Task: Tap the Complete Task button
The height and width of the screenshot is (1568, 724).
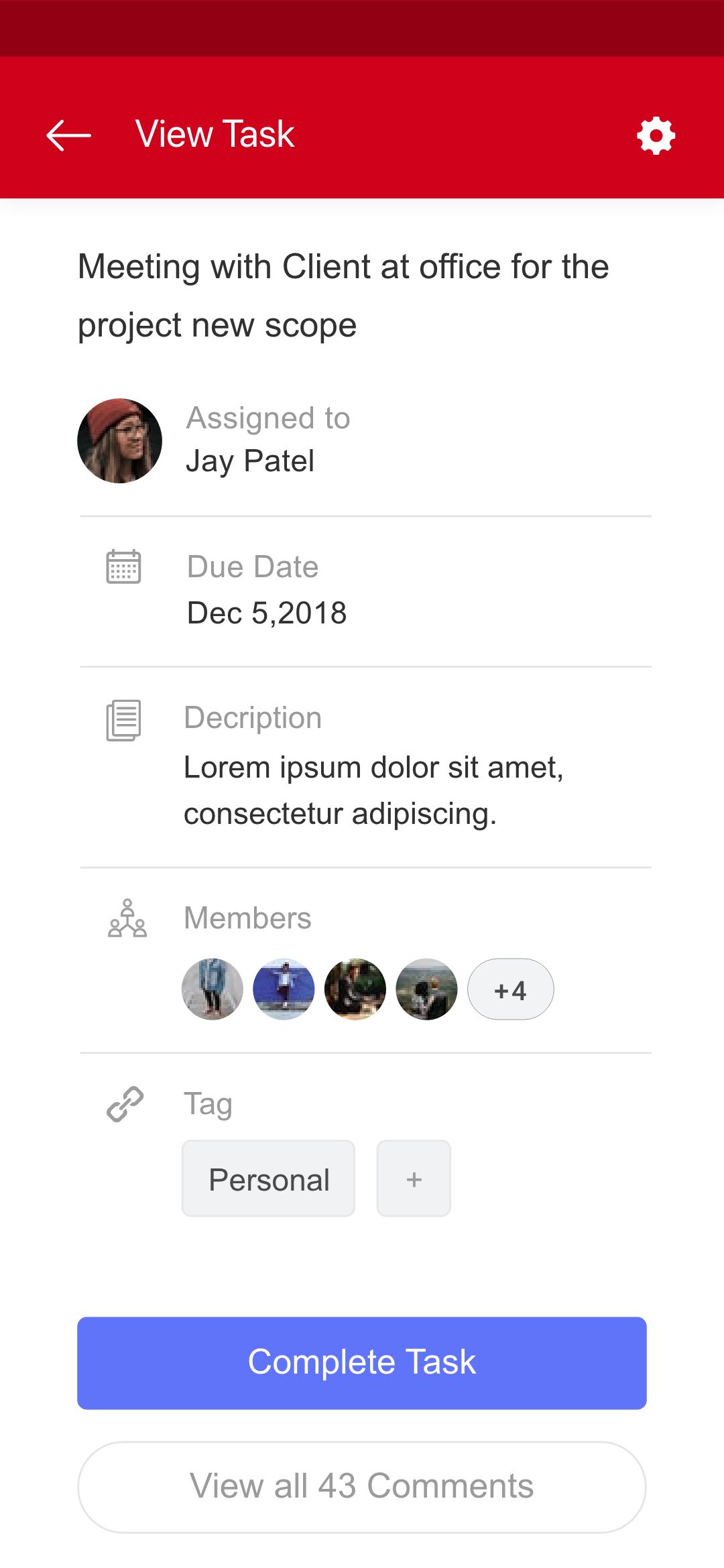Action: [362, 1363]
